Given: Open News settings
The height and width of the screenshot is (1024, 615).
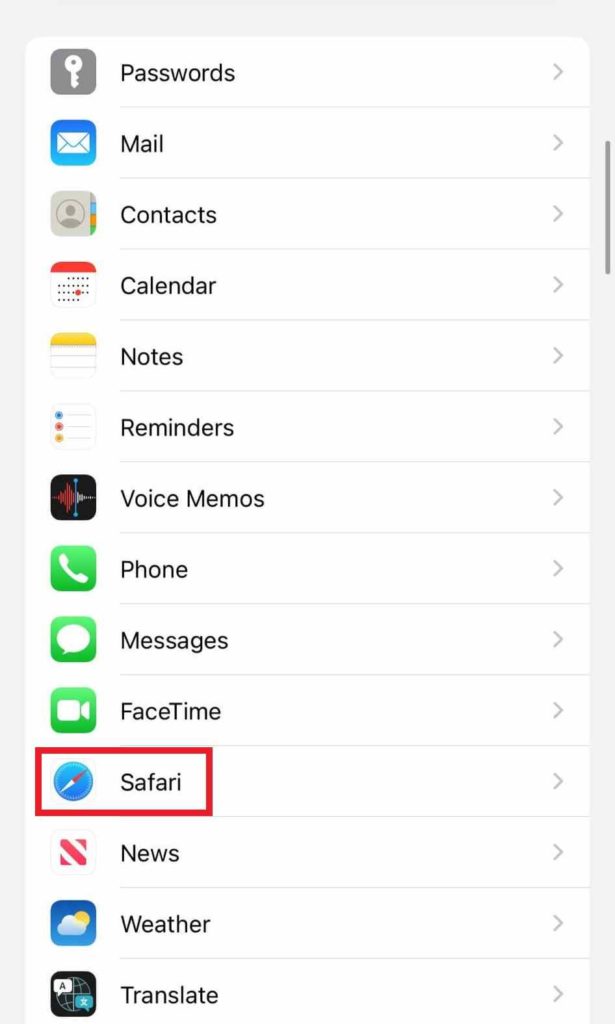Looking at the screenshot, I should tap(150, 853).
